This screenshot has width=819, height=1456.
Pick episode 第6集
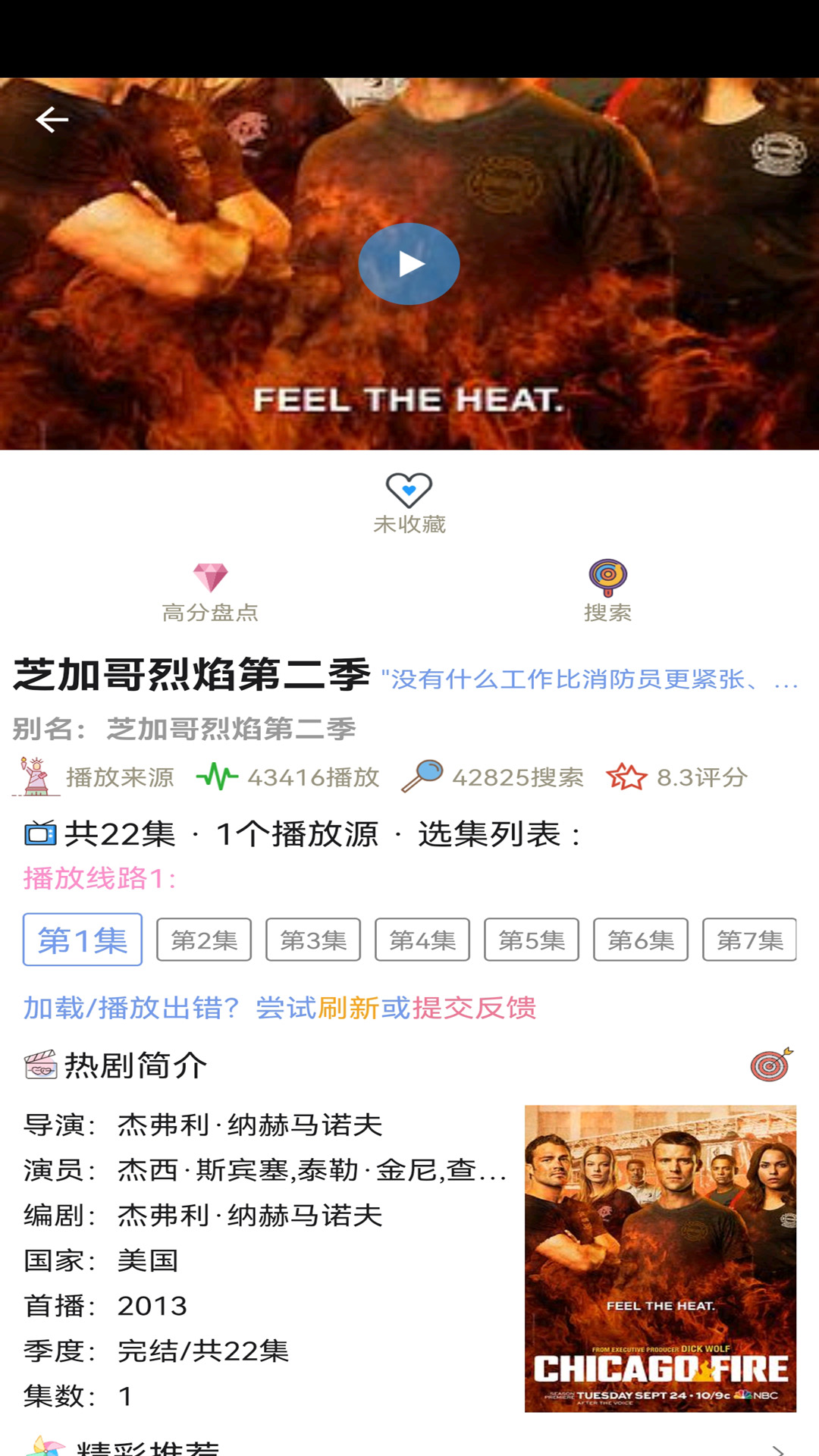tap(641, 940)
